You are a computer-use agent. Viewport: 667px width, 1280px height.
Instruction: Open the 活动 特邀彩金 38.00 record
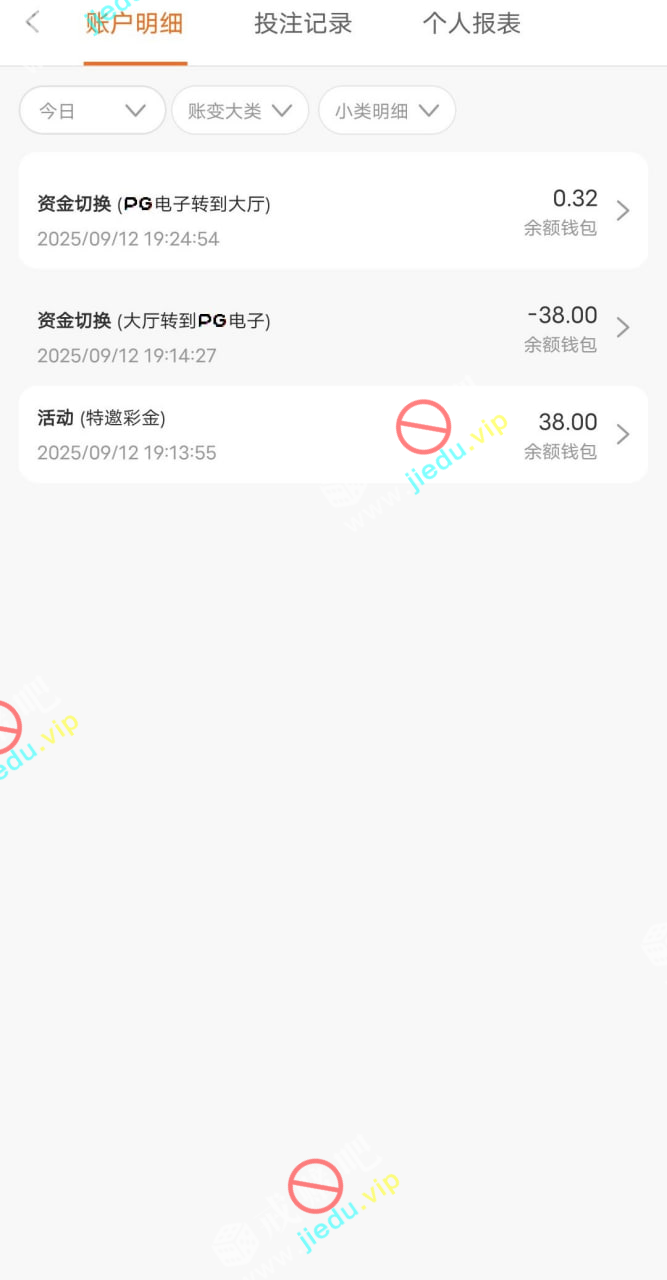coord(333,435)
